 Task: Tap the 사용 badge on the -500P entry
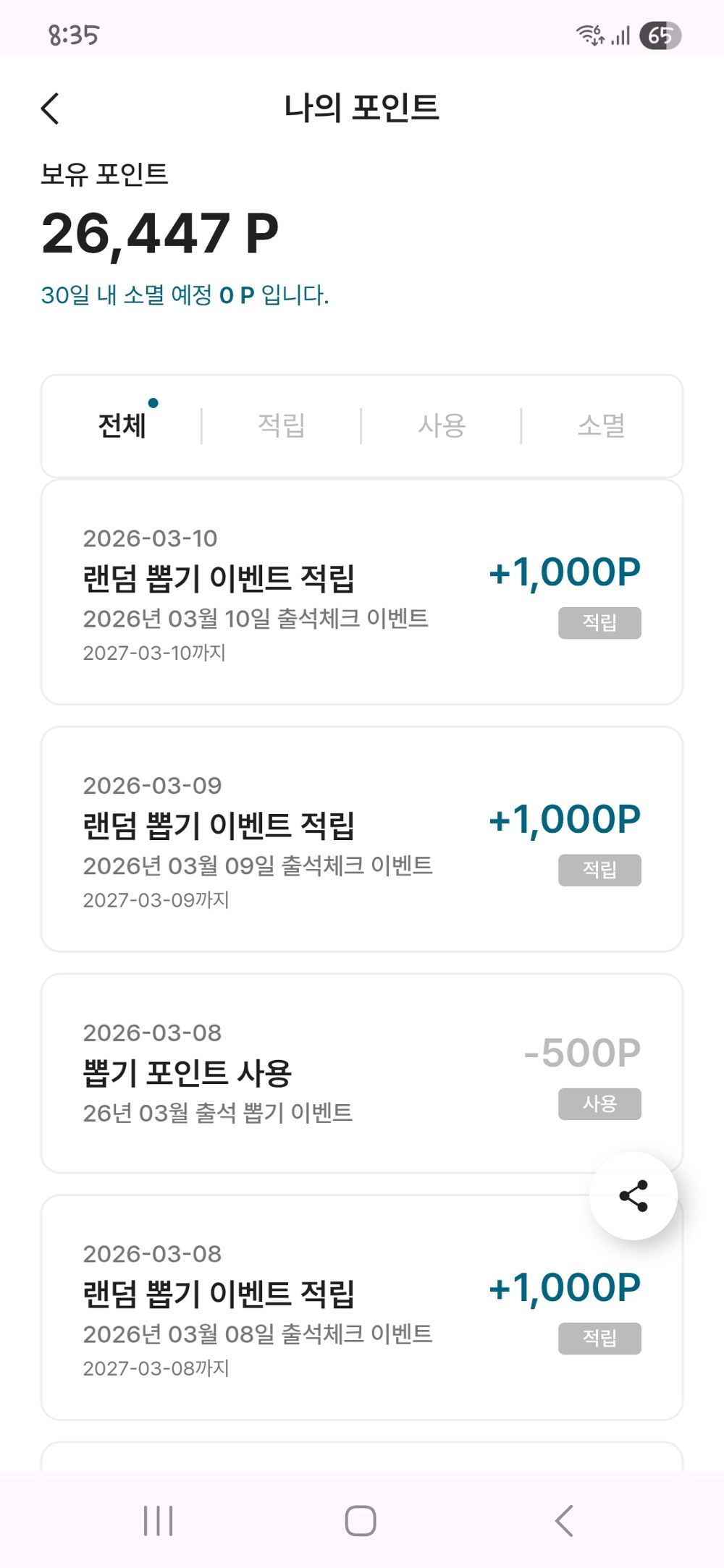tap(599, 1104)
